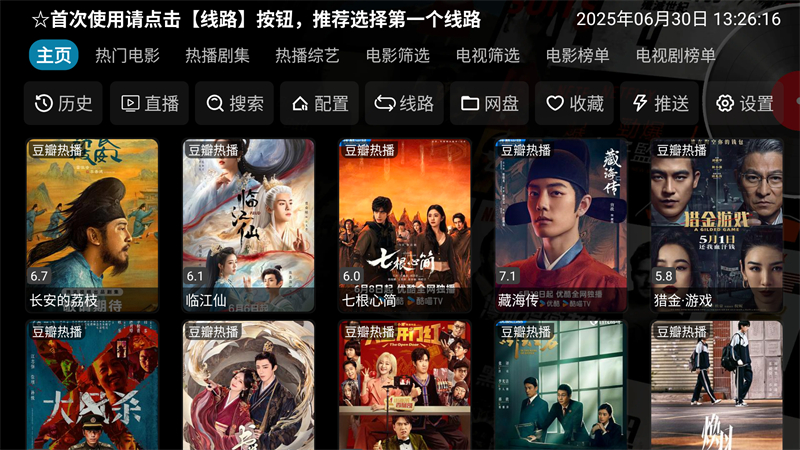Viewport: 800px width, 450px height.
Task: View the 电影榜单 tab
Action: (577, 56)
